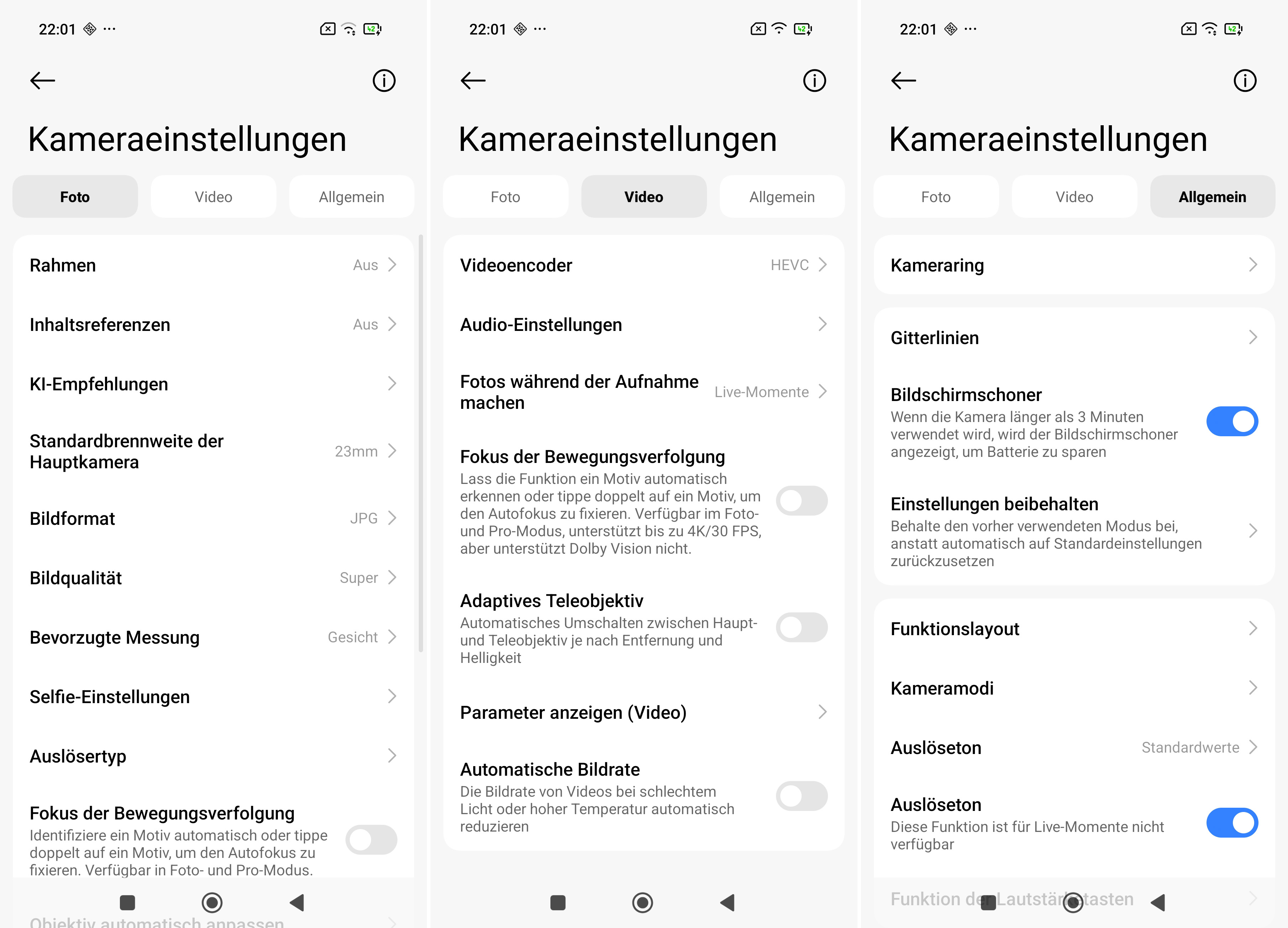
Task: Open Bevorzugte Messung options
Action: (x=213, y=637)
